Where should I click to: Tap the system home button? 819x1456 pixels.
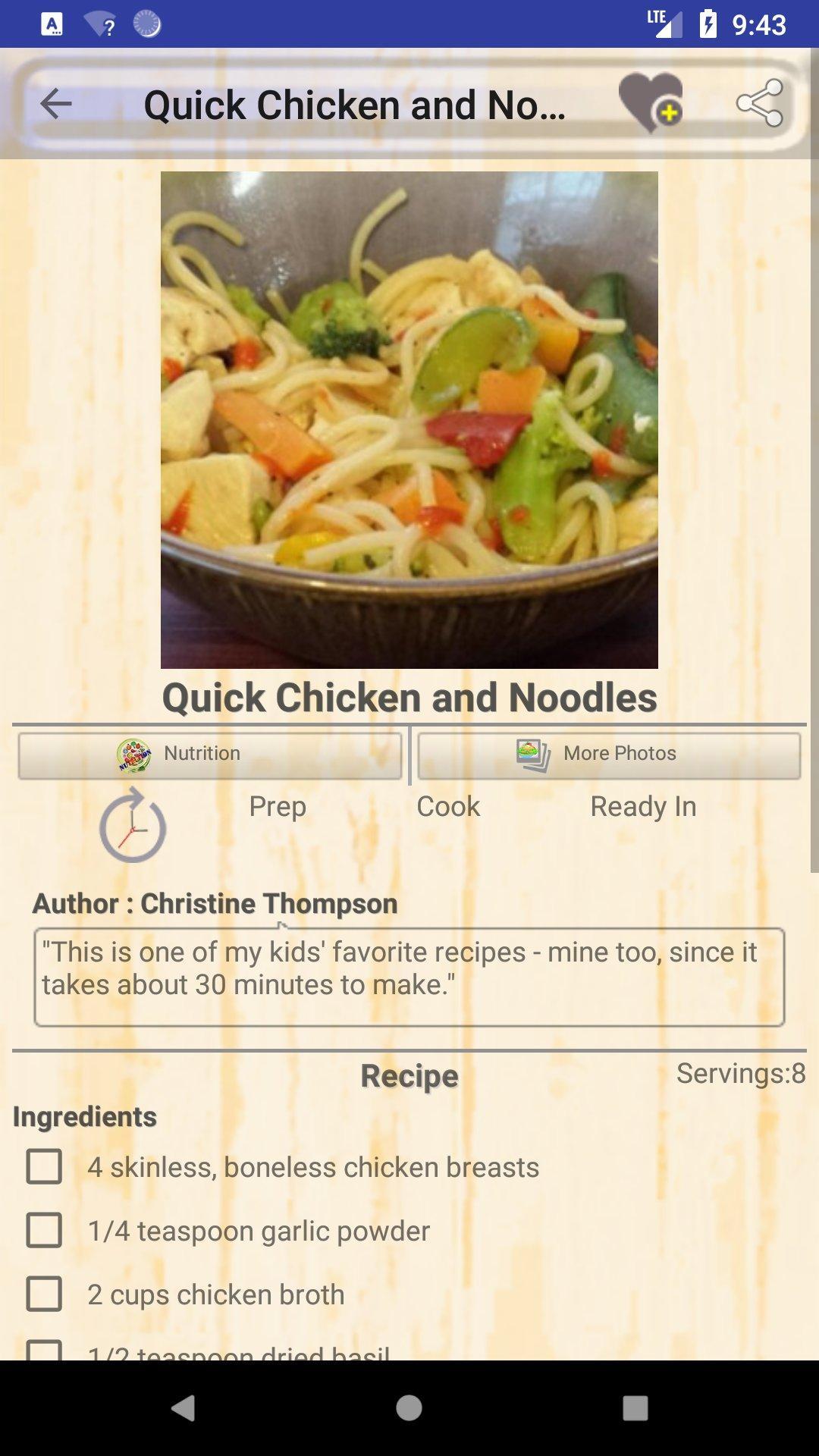pos(409,1407)
